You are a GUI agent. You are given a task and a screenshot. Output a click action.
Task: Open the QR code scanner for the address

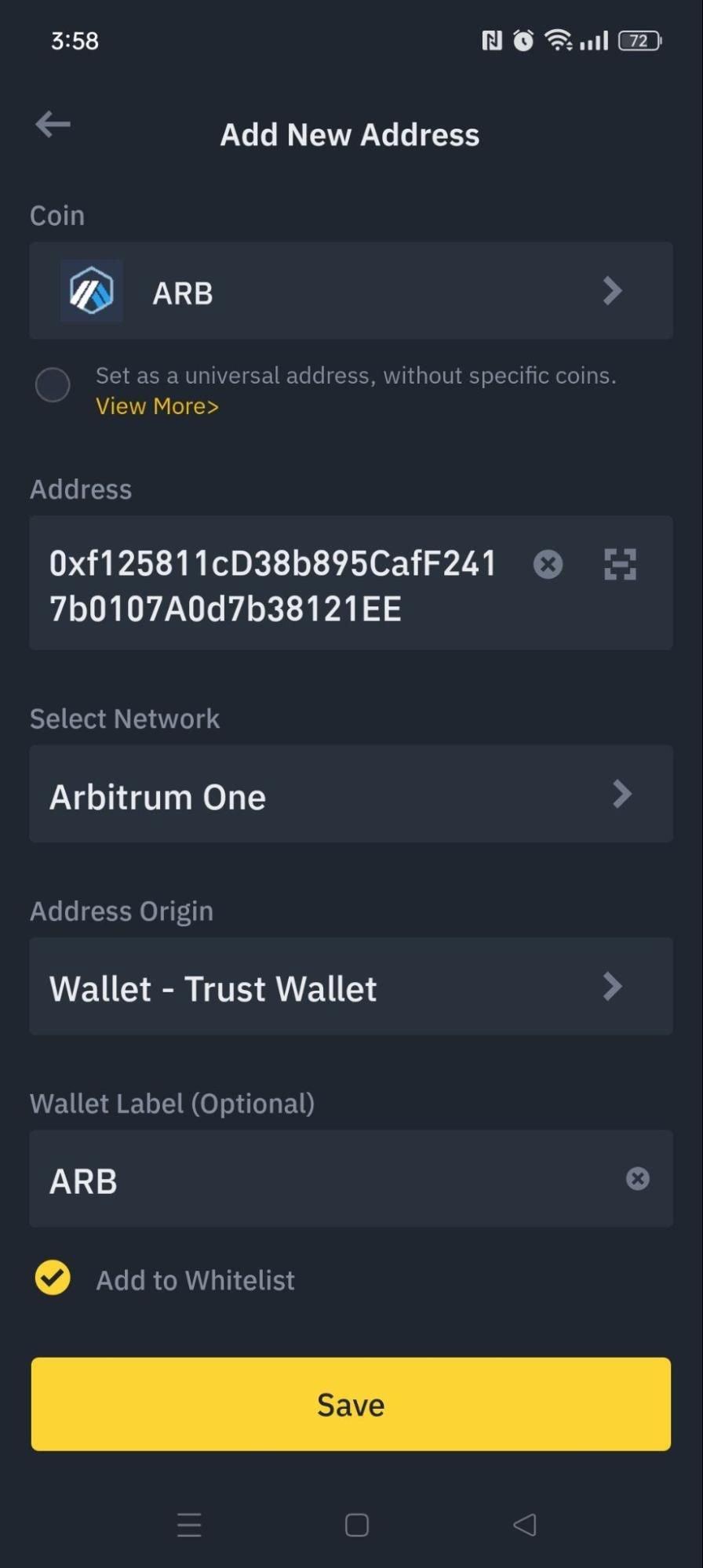(x=619, y=564)
